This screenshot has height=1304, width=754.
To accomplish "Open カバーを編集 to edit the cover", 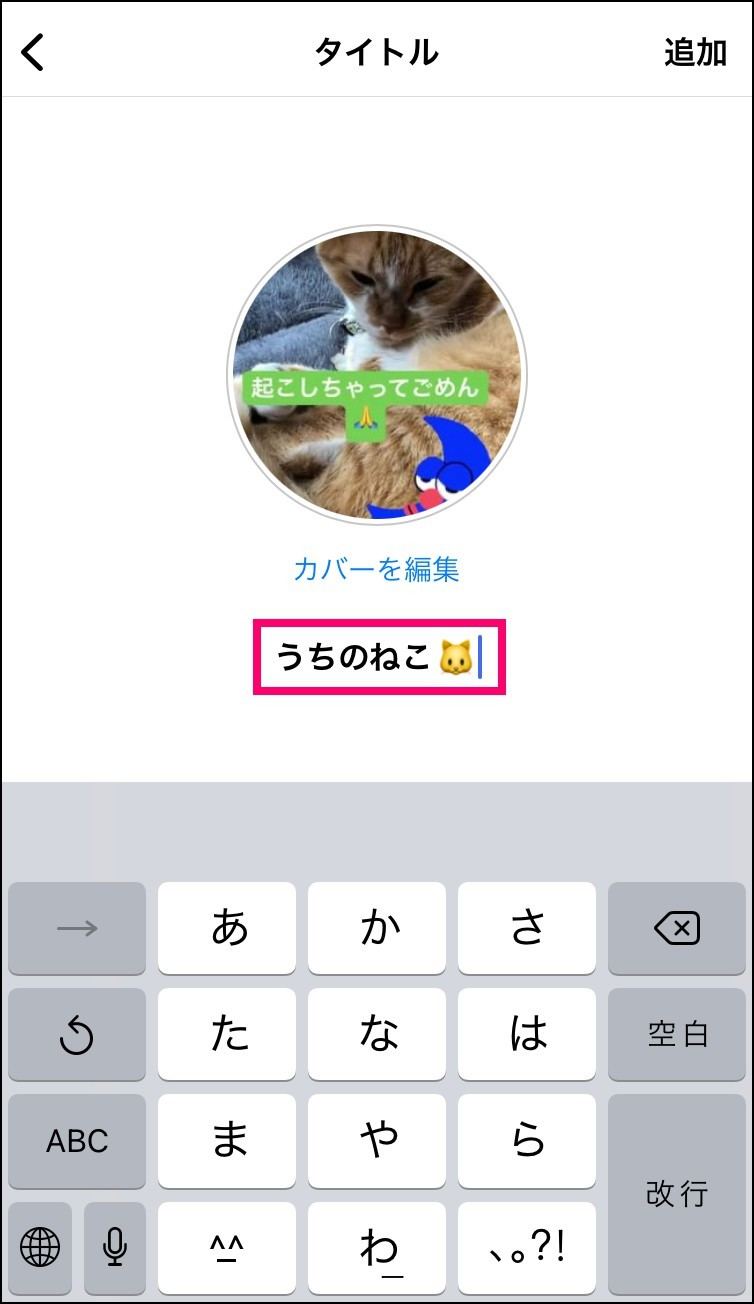I will (x=377, y=569).
